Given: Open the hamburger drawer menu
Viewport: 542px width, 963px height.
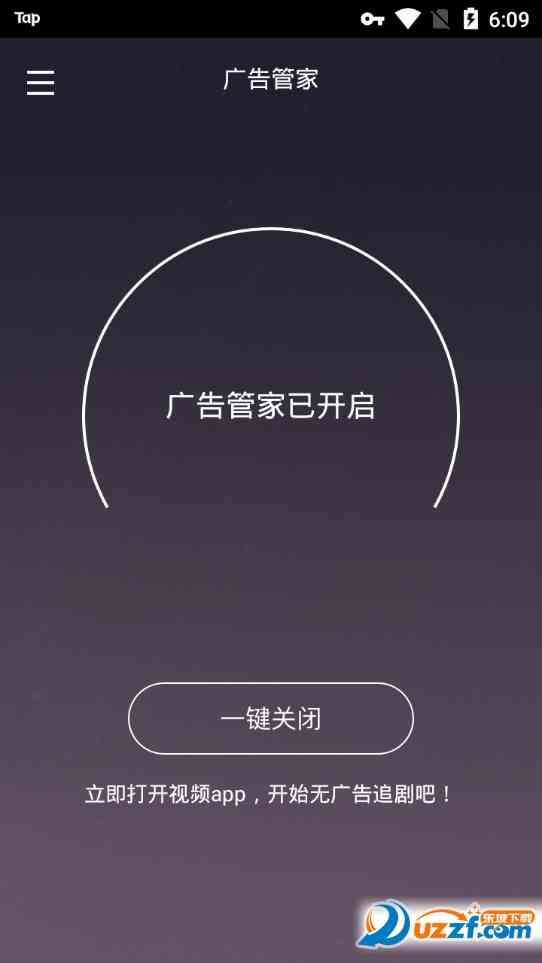Looking at the screenshot, I should [x=41, y=82].
